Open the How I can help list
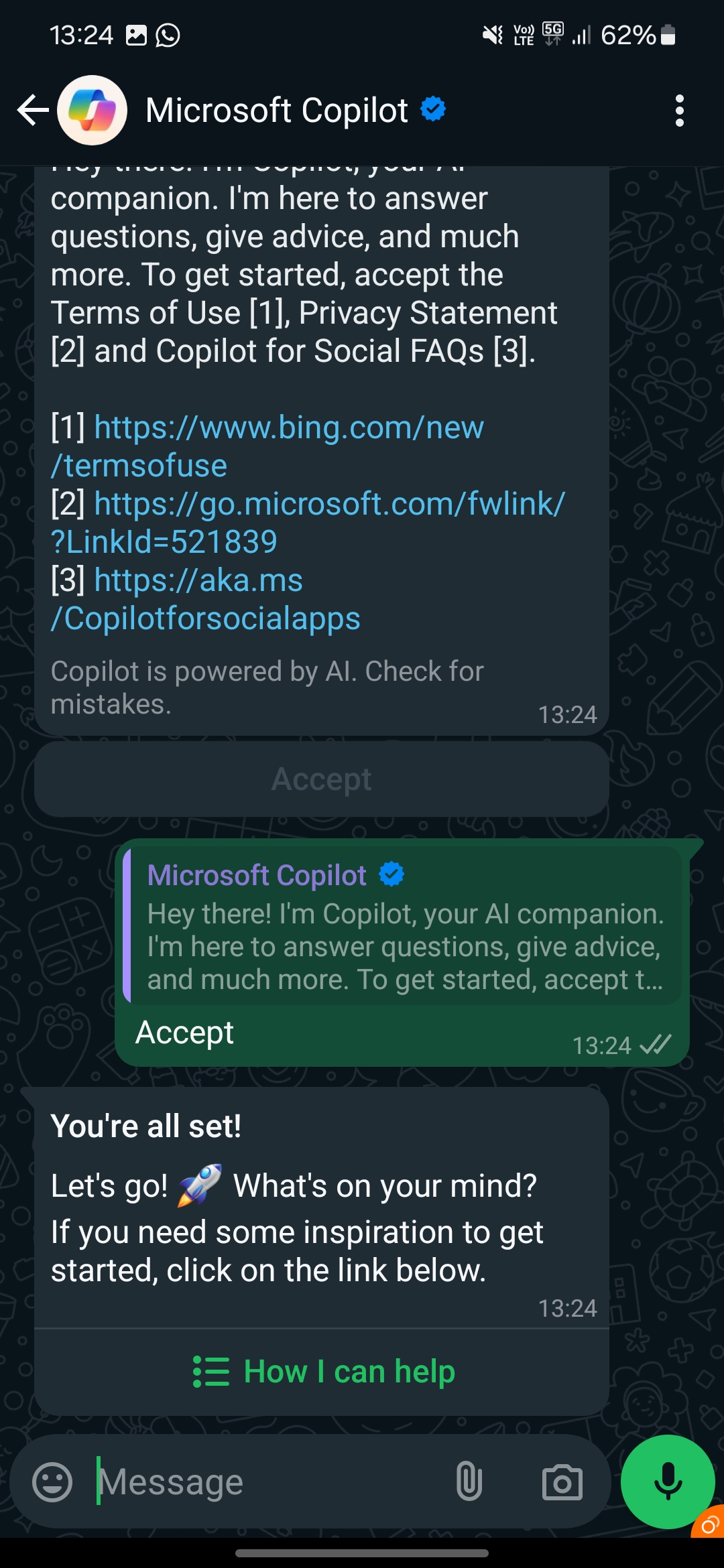The width and height of the screenshot is (724, 1568). [x=322, y=1371]
